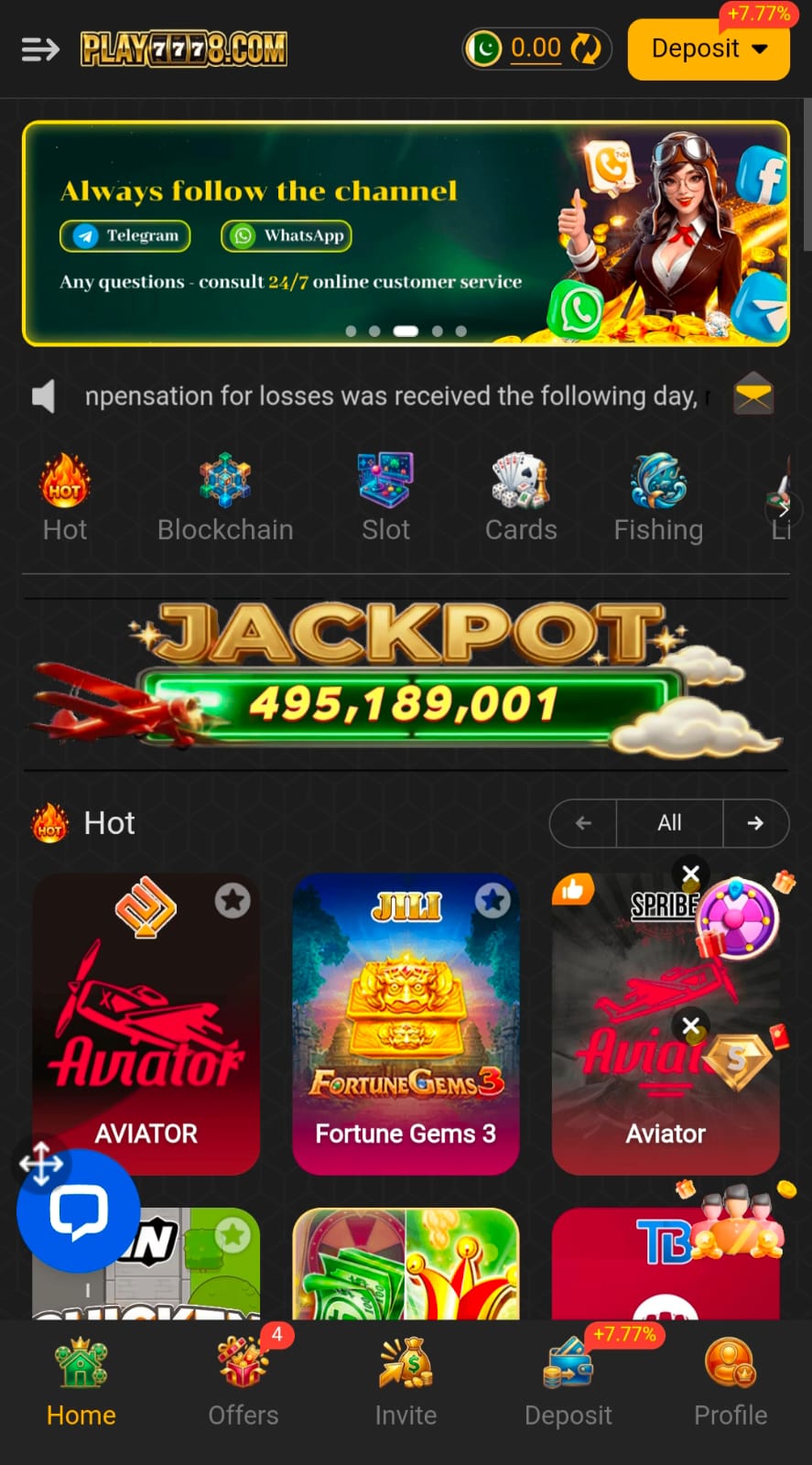This screenshot has height=1465, width=812.
Task: Open the Deposit dropdown at top
Action: [709, 49]
